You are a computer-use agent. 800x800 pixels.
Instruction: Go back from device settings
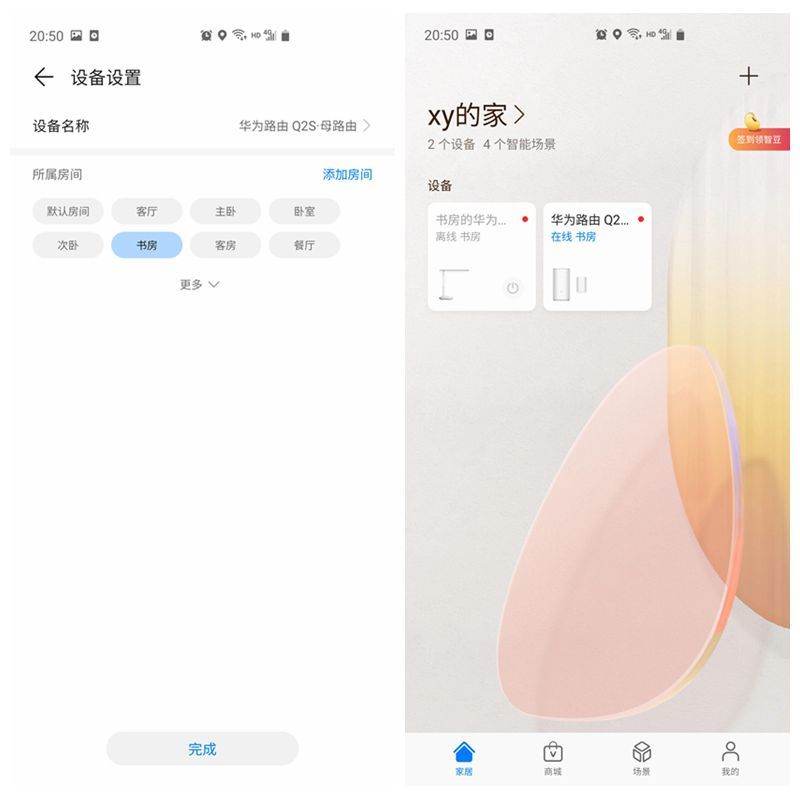point(43,77)
